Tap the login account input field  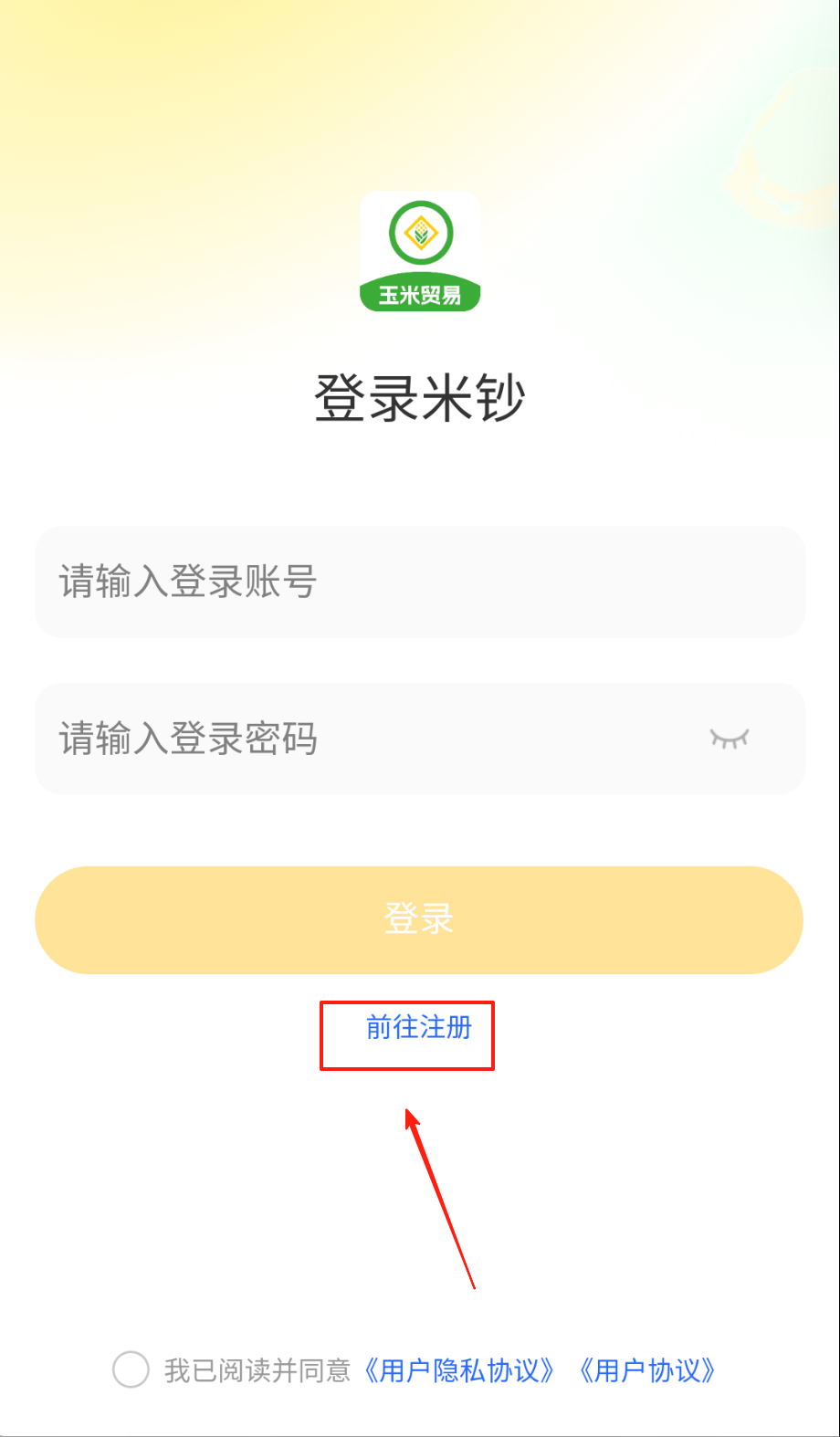point(419,582)
